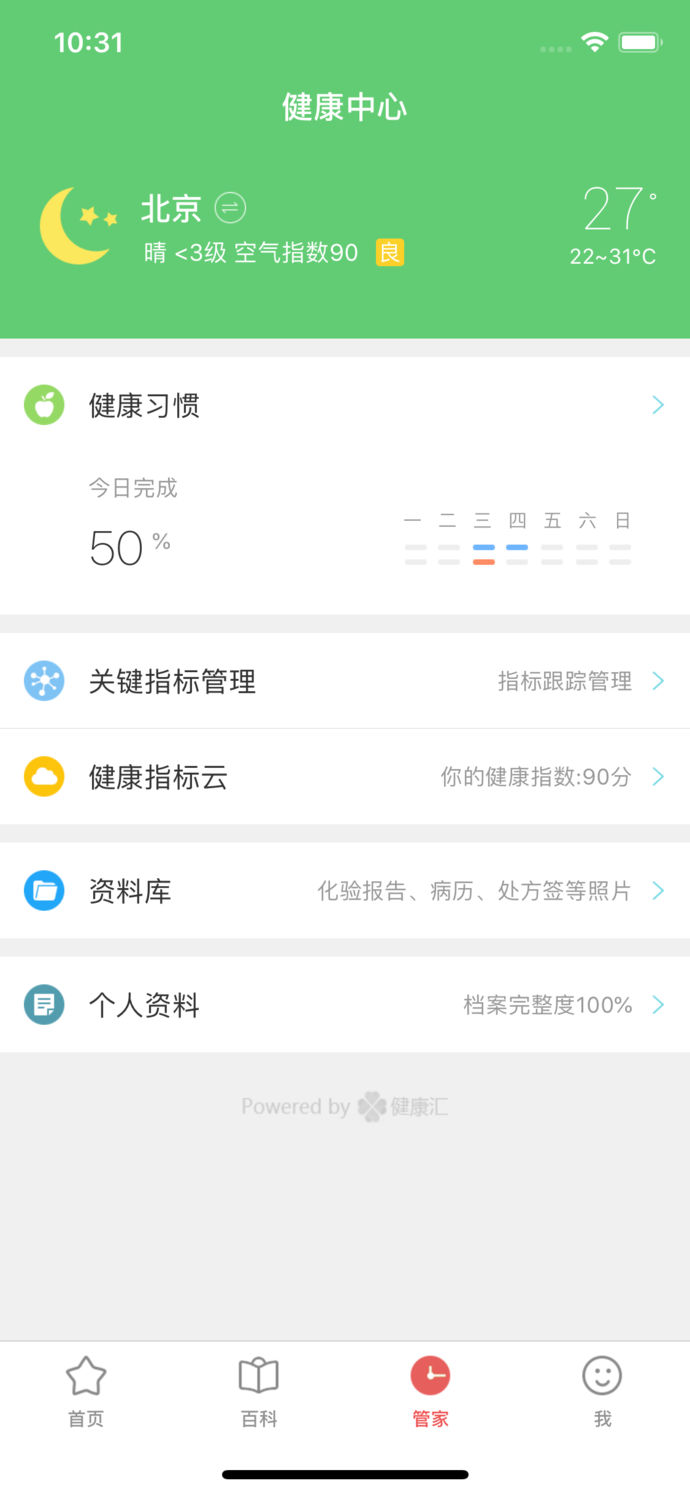The image size is (690, 1494).
Task: Open 个人资料 profile details
Action: (x=345, y=1005)
